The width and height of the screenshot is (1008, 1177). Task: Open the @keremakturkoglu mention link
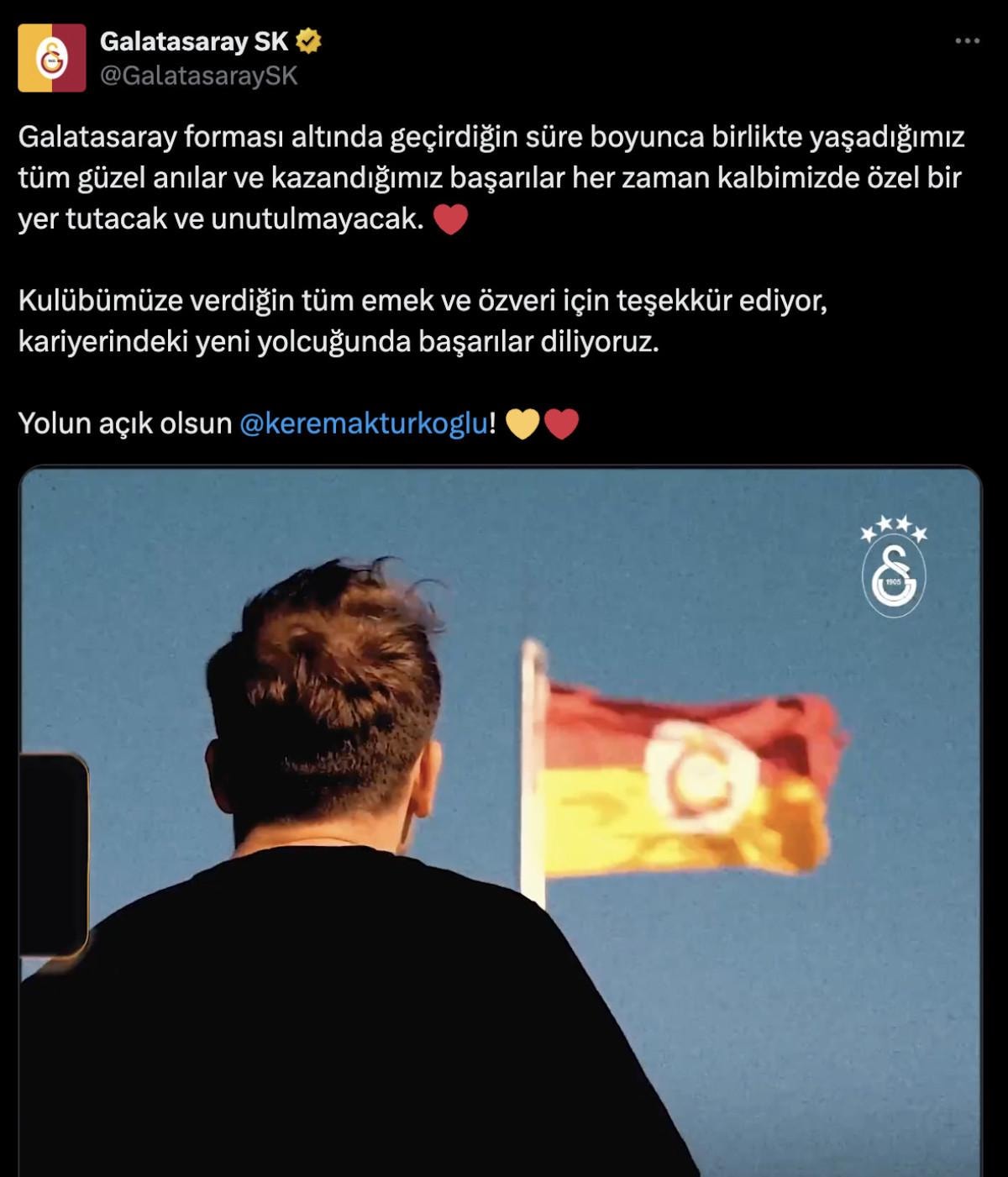(363, 423)
